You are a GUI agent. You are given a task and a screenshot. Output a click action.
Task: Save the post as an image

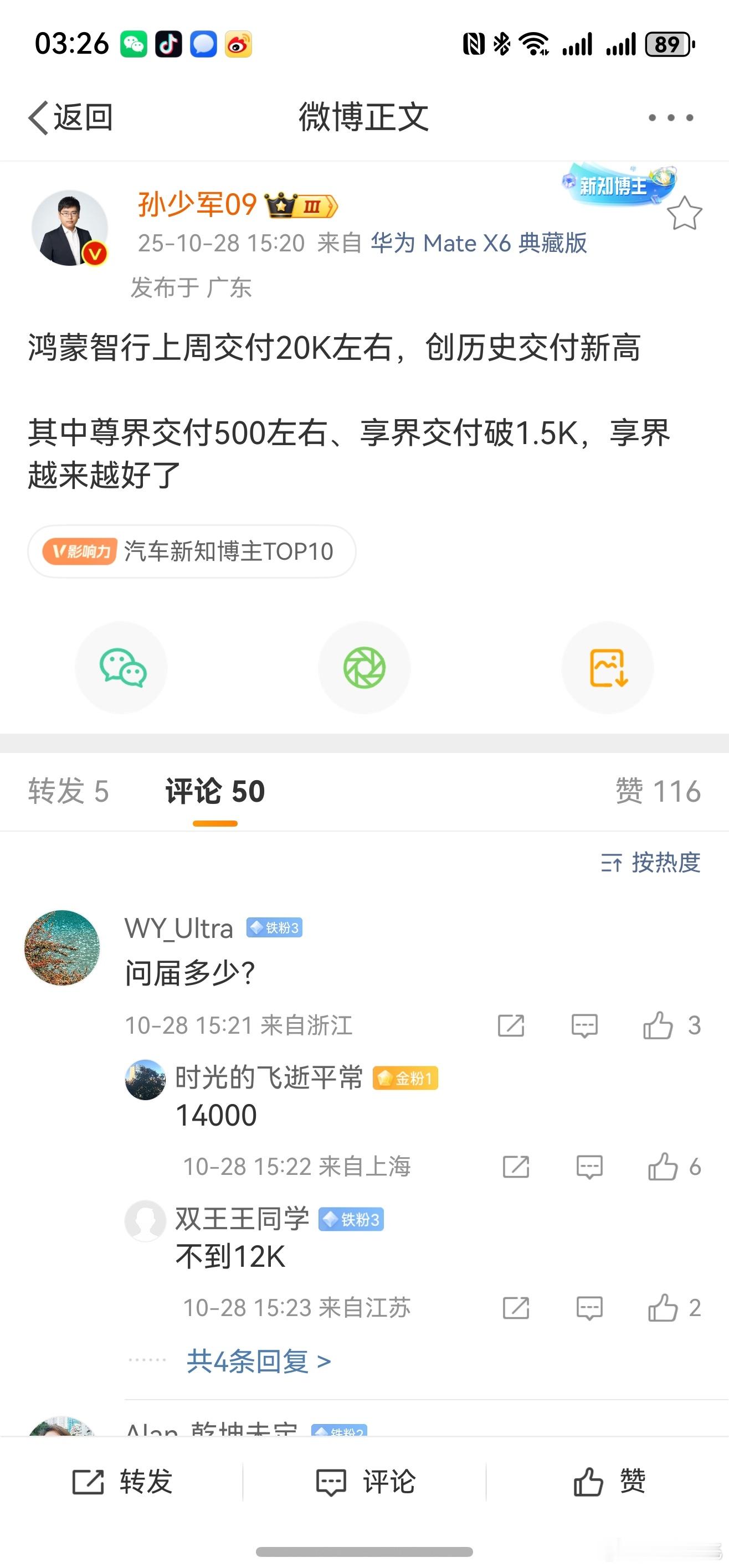[x=608, y=668]
